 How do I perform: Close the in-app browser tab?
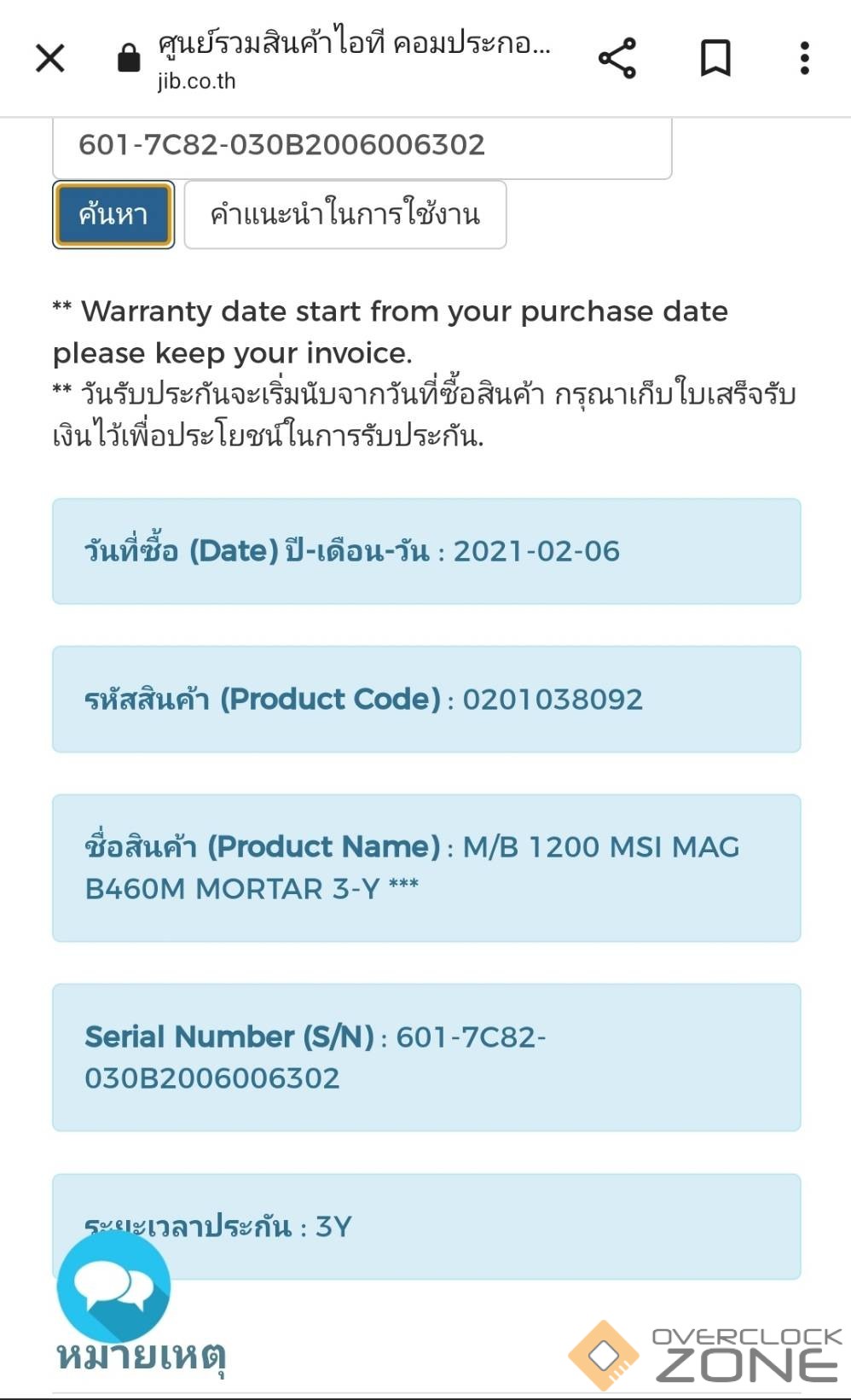[x=50, y=59]
